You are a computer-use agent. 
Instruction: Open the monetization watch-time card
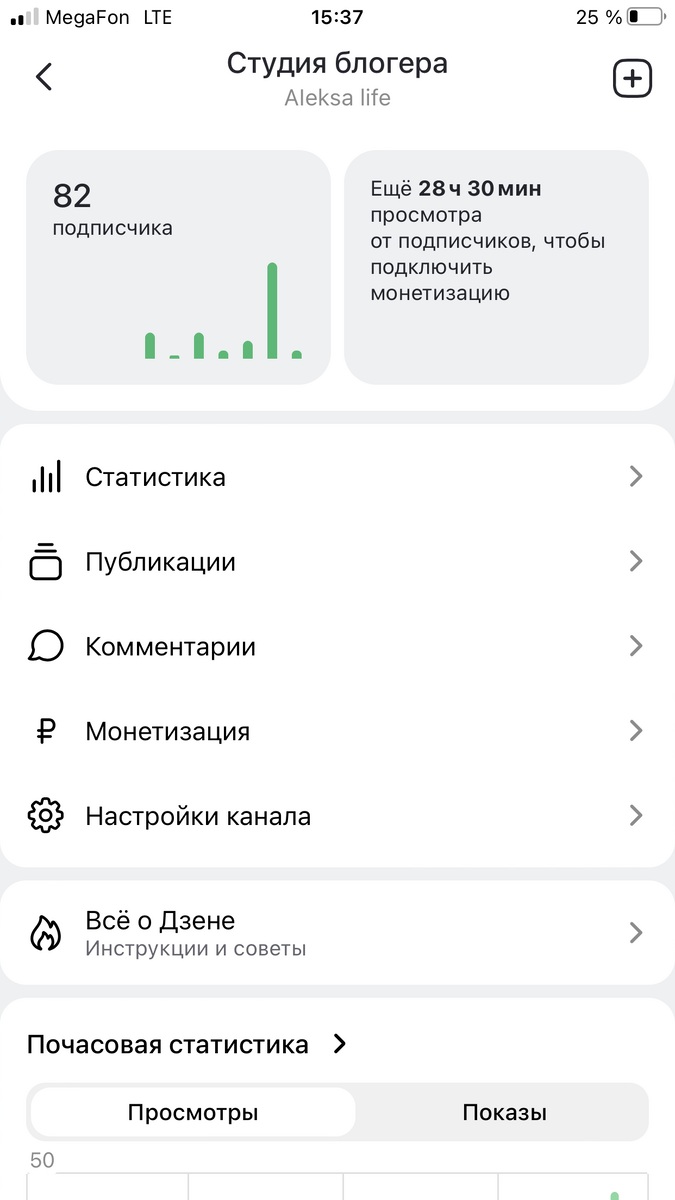pyautogui.click(x=496, y=267)
